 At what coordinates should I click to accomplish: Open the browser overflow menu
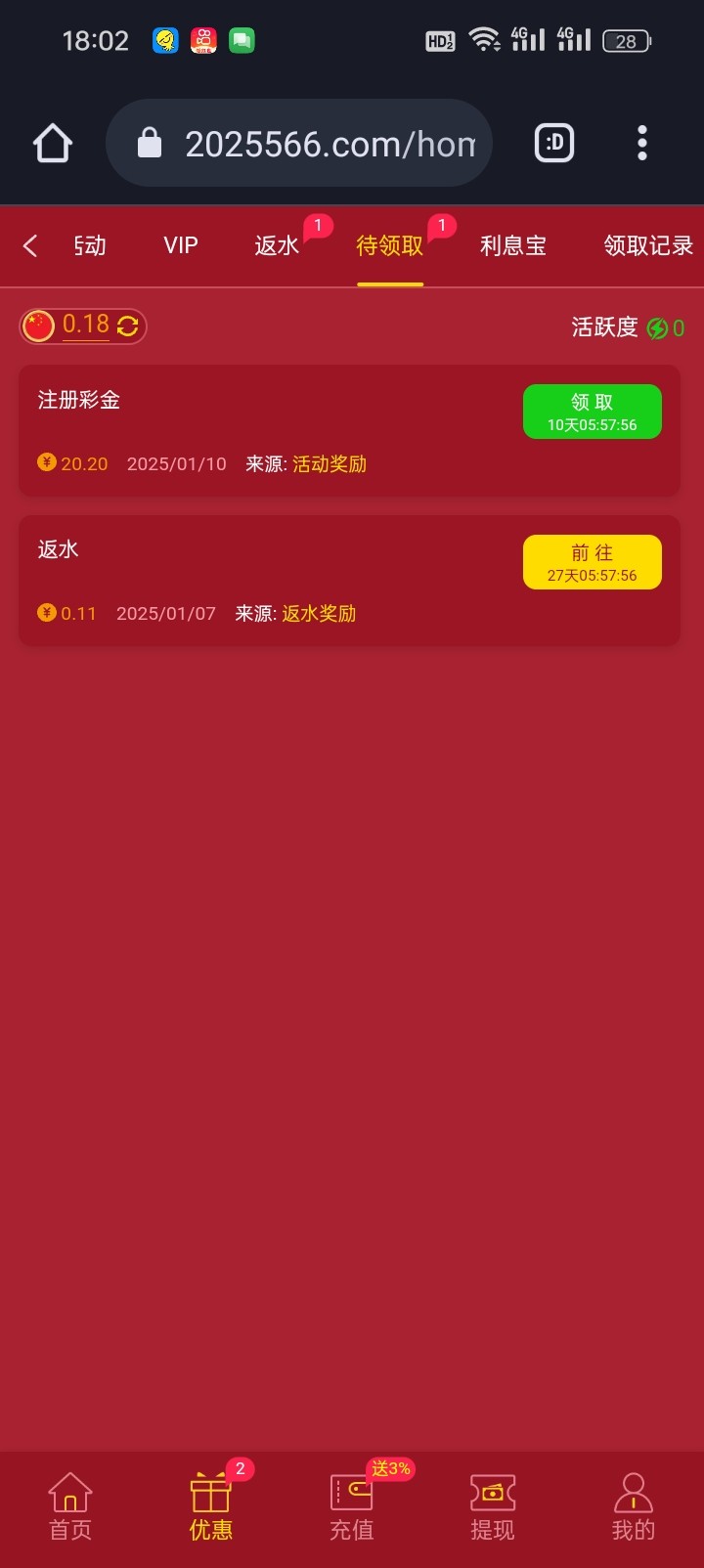[641, 143]
